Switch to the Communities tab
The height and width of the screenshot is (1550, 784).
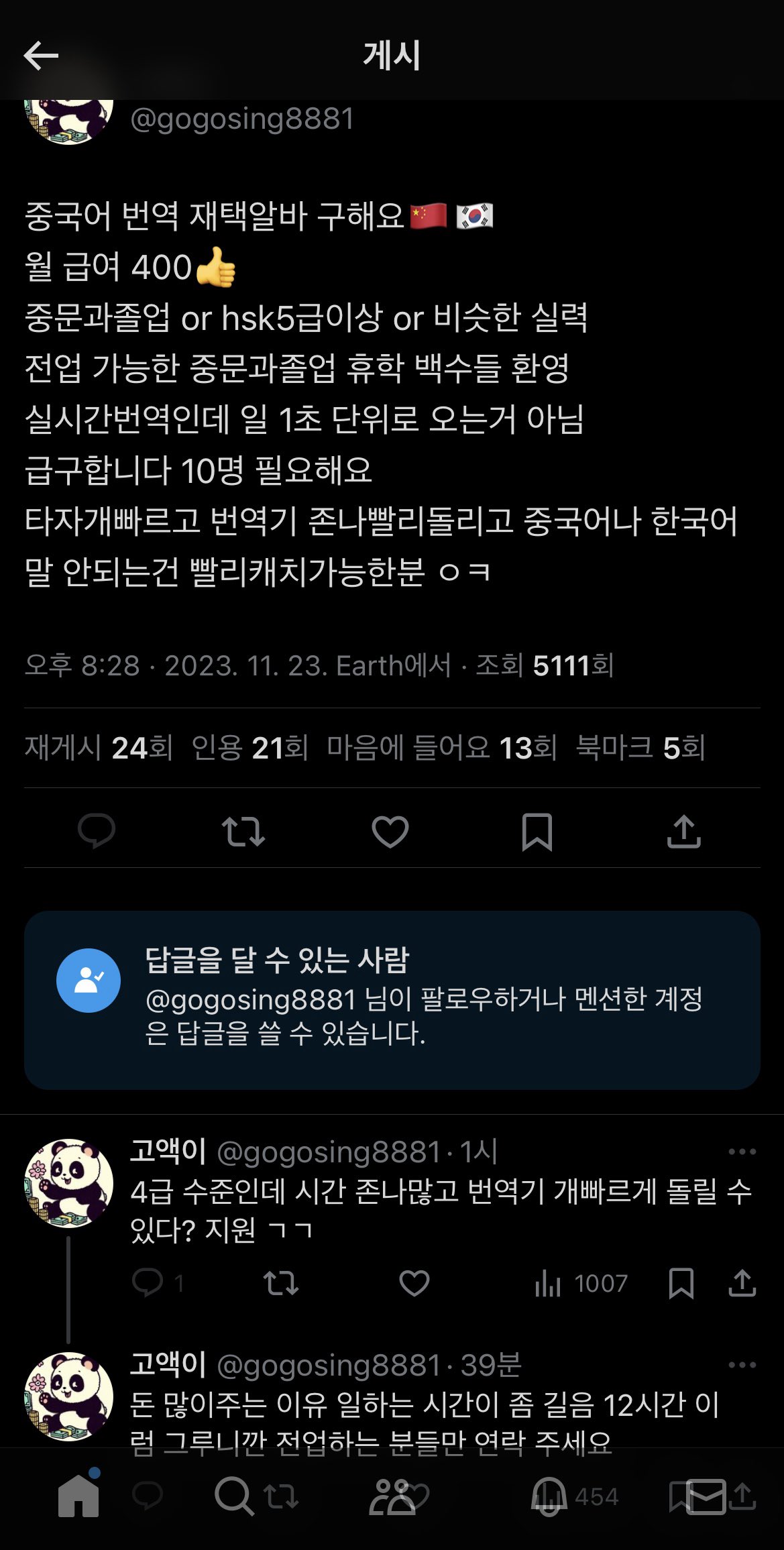coord(392,1496)
